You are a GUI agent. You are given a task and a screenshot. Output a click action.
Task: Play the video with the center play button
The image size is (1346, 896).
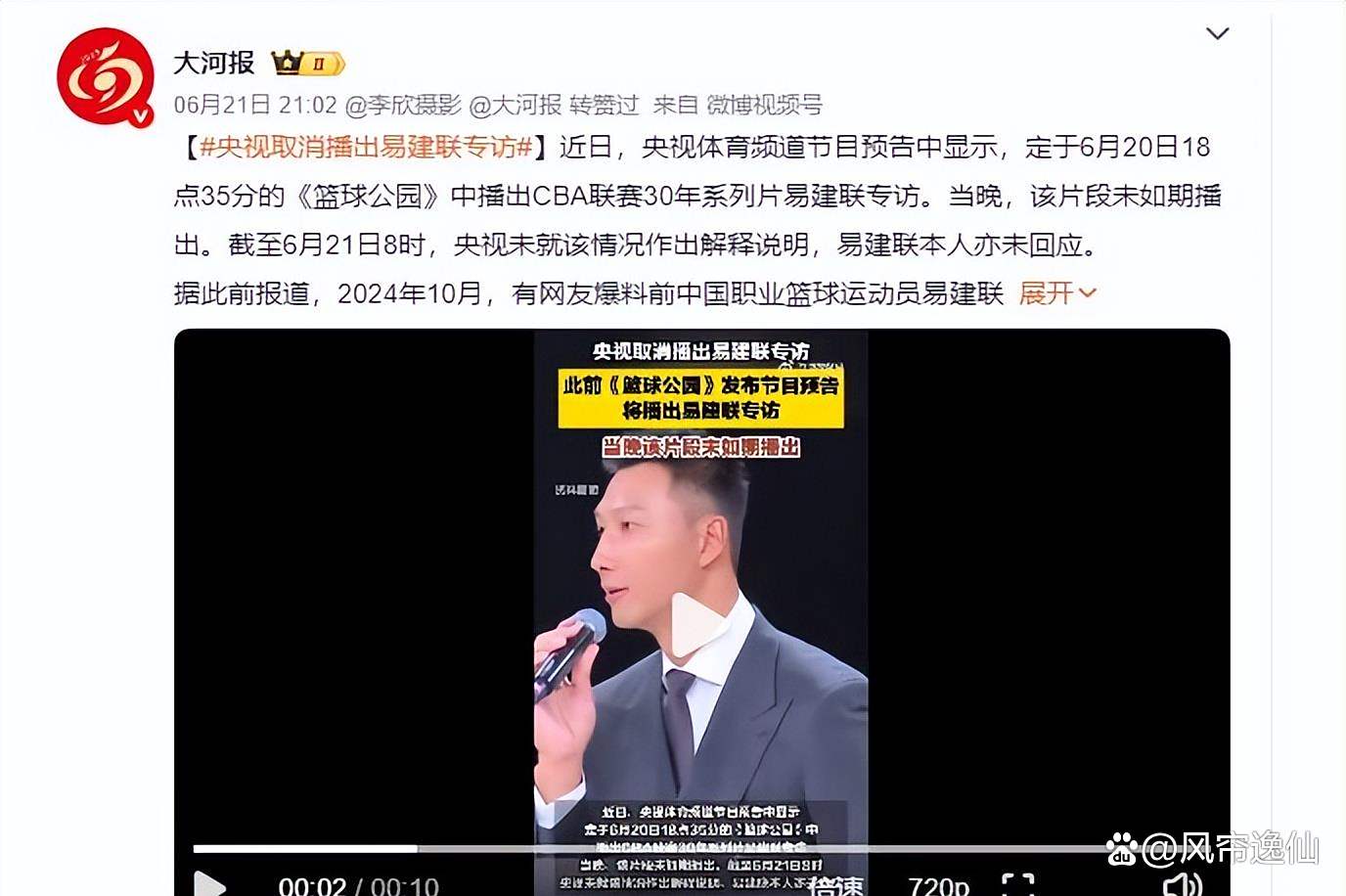pyautogui.click(x=699, y=624)
